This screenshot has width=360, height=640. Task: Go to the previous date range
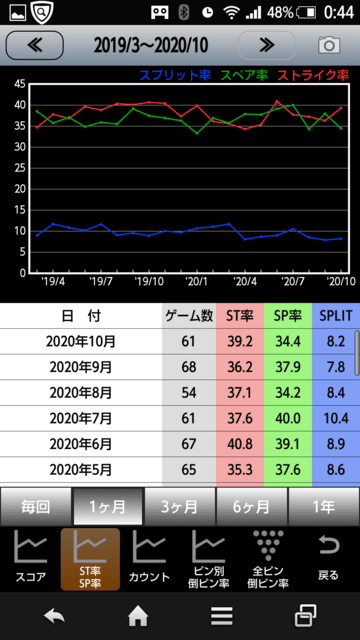click(x=35, y=45)
